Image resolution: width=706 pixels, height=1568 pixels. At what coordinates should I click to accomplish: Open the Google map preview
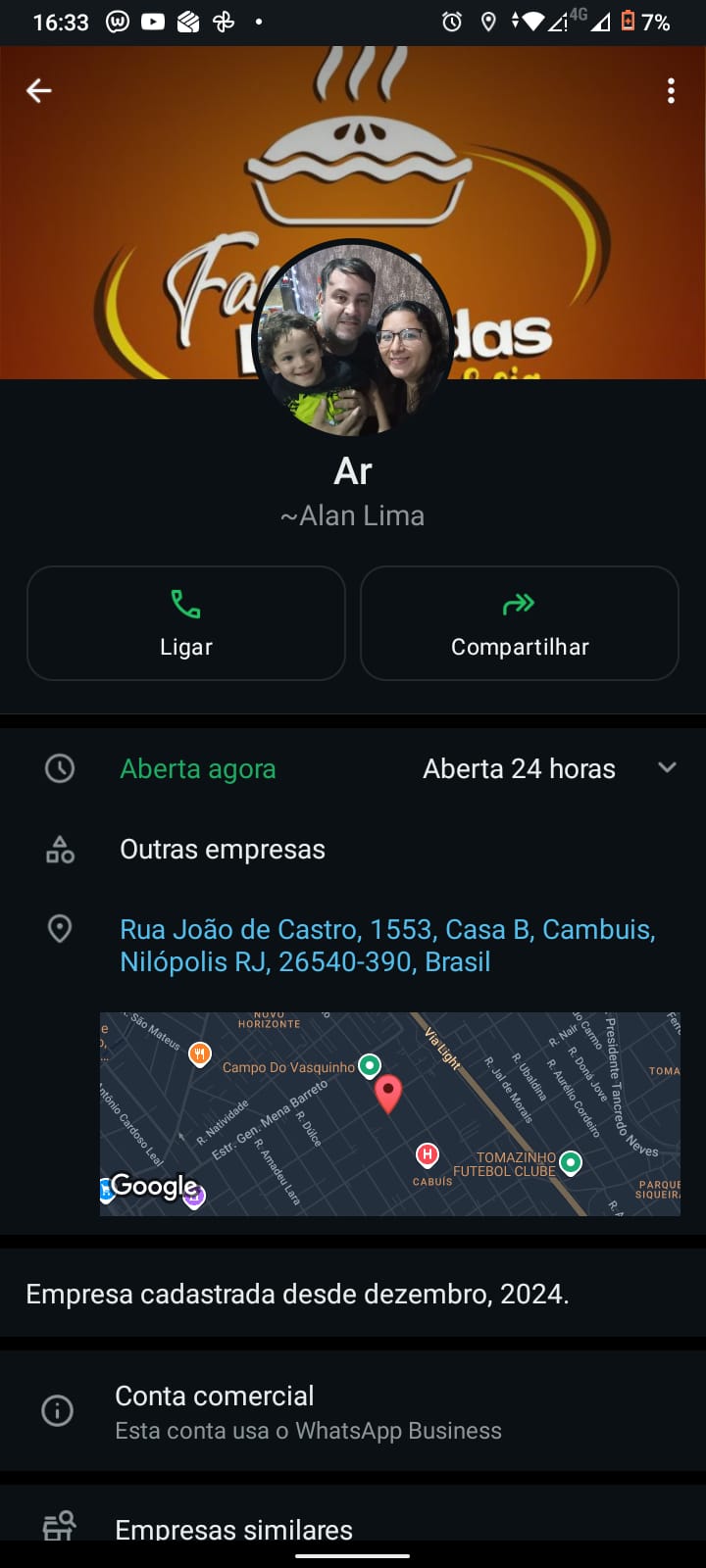(389, 1114)
